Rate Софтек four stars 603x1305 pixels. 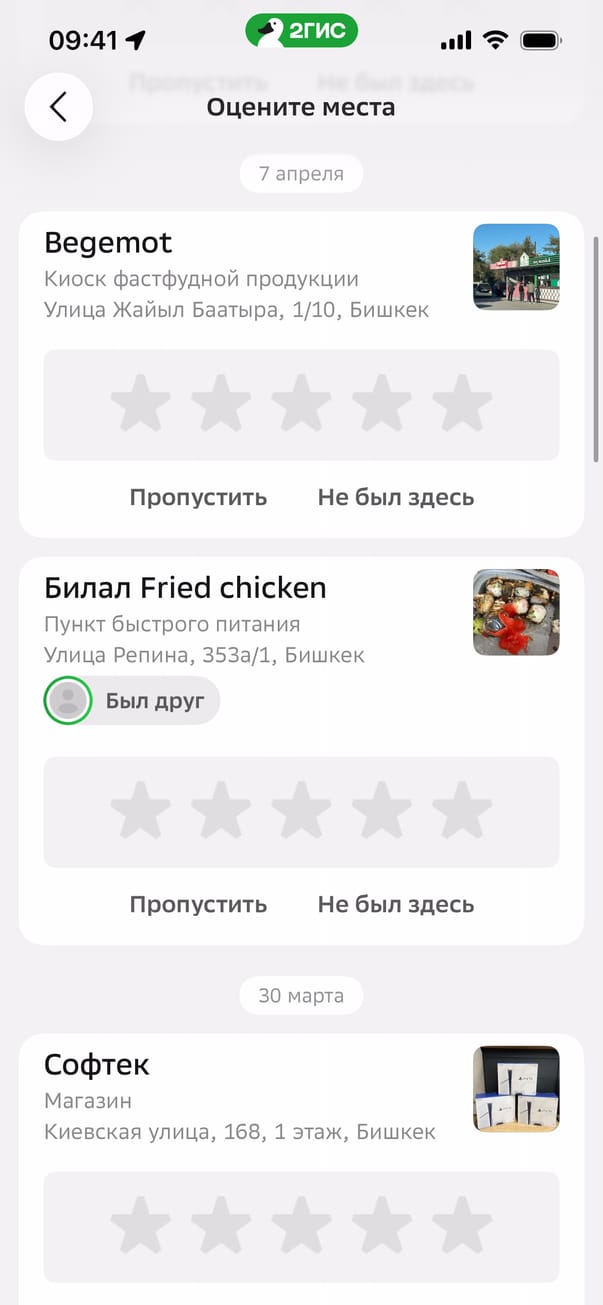(381, 1226)
